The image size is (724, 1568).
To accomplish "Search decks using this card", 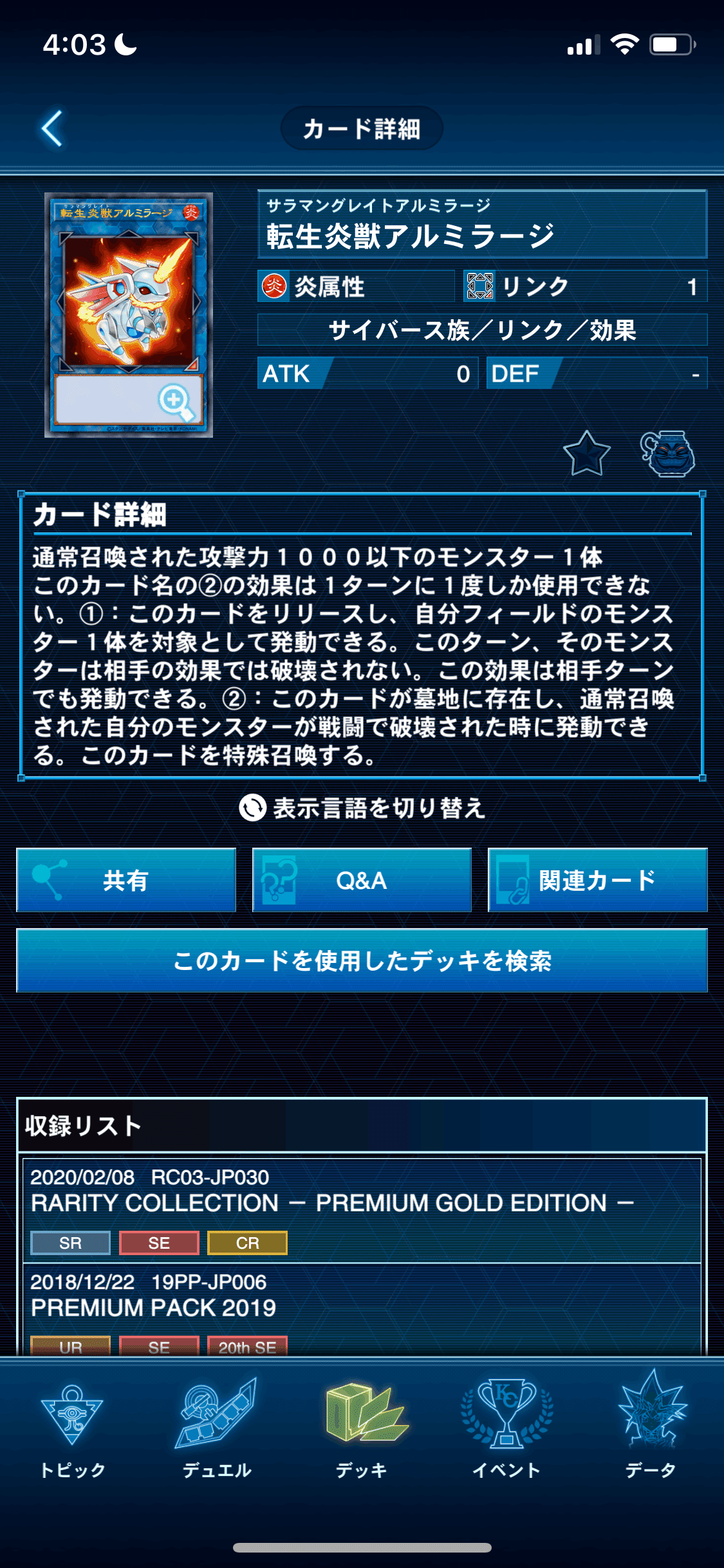I will tap(362, 960).
